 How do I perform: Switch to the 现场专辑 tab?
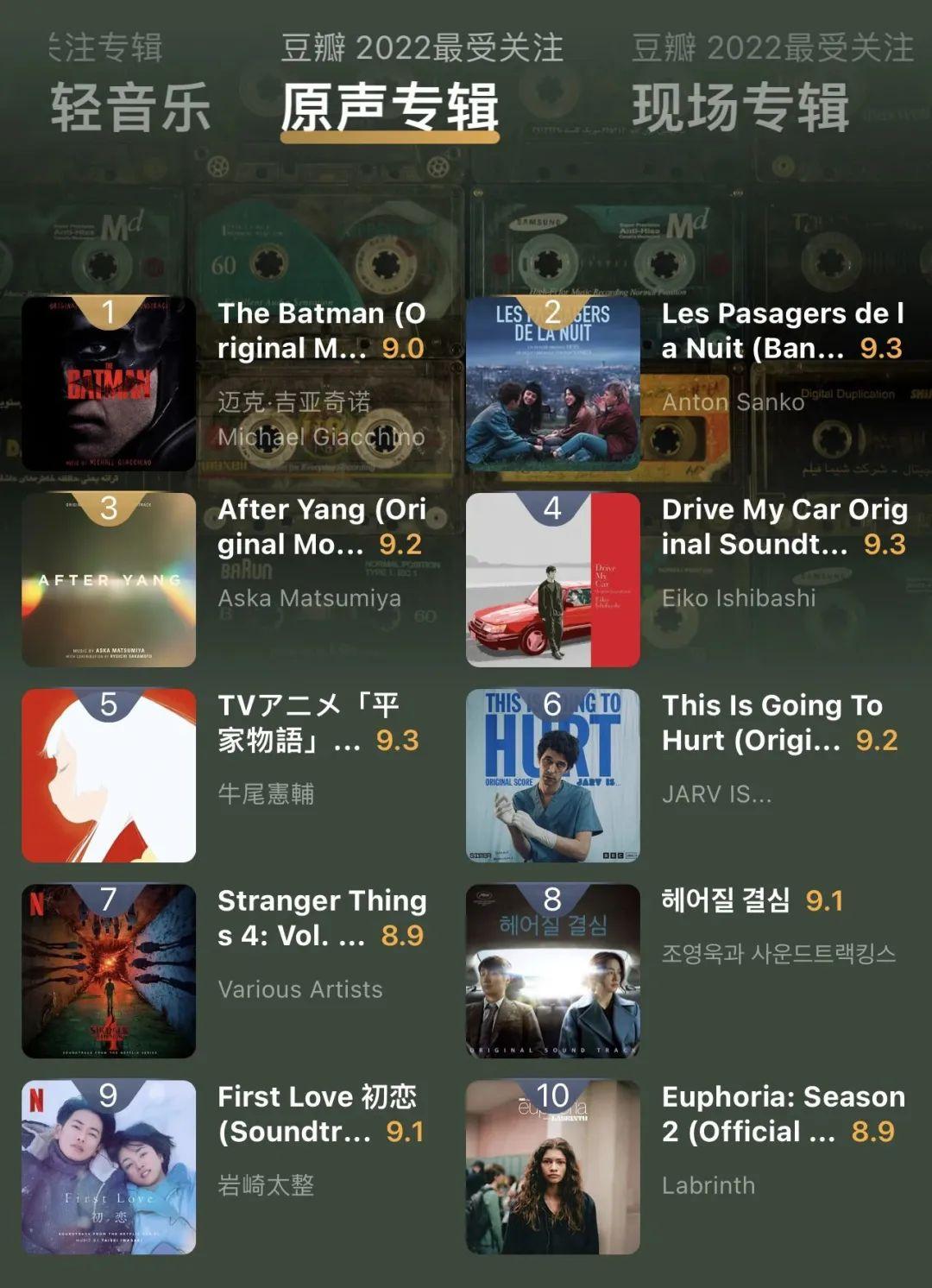click(x=740, y=107)
